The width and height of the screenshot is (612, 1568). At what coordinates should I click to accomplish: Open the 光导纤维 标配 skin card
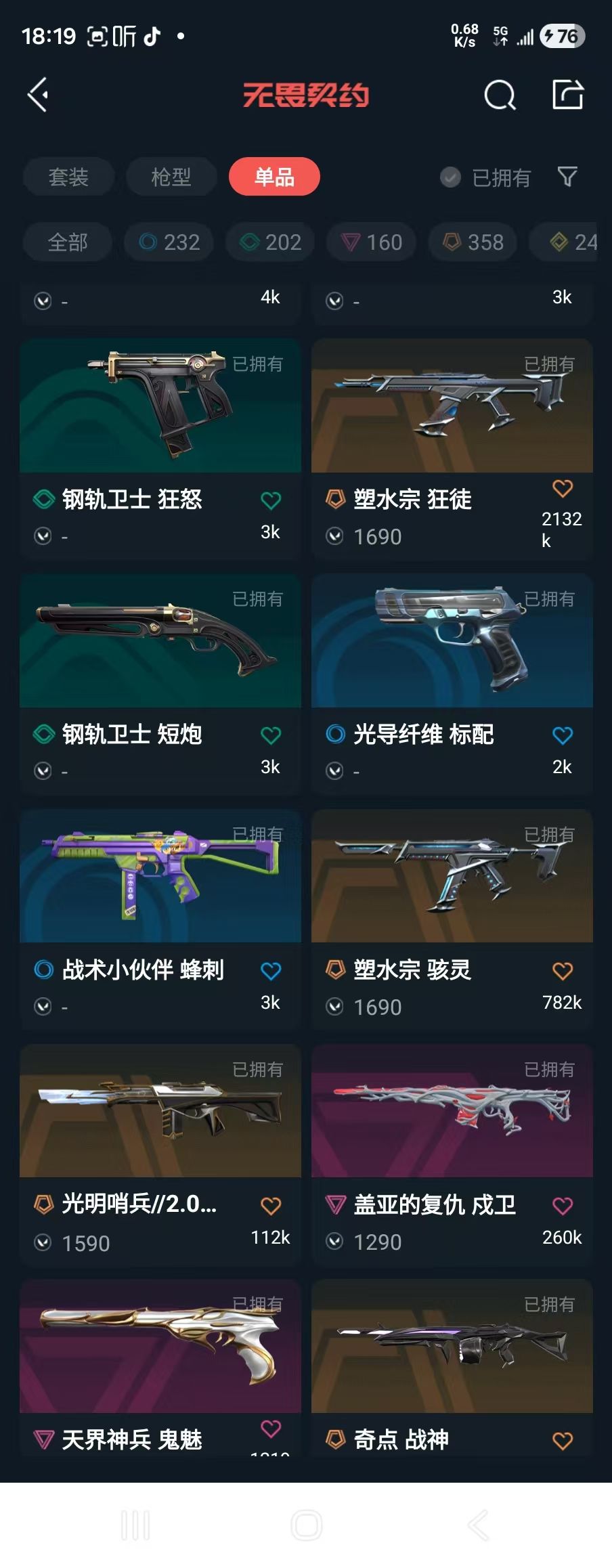(x=452, y=641)
